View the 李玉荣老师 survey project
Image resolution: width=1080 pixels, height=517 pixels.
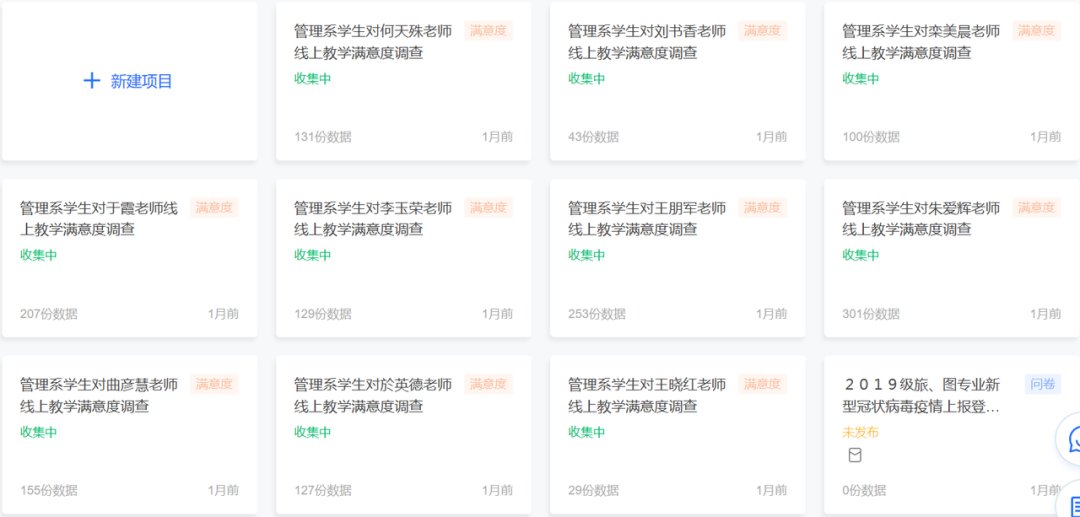coord(373,219)
